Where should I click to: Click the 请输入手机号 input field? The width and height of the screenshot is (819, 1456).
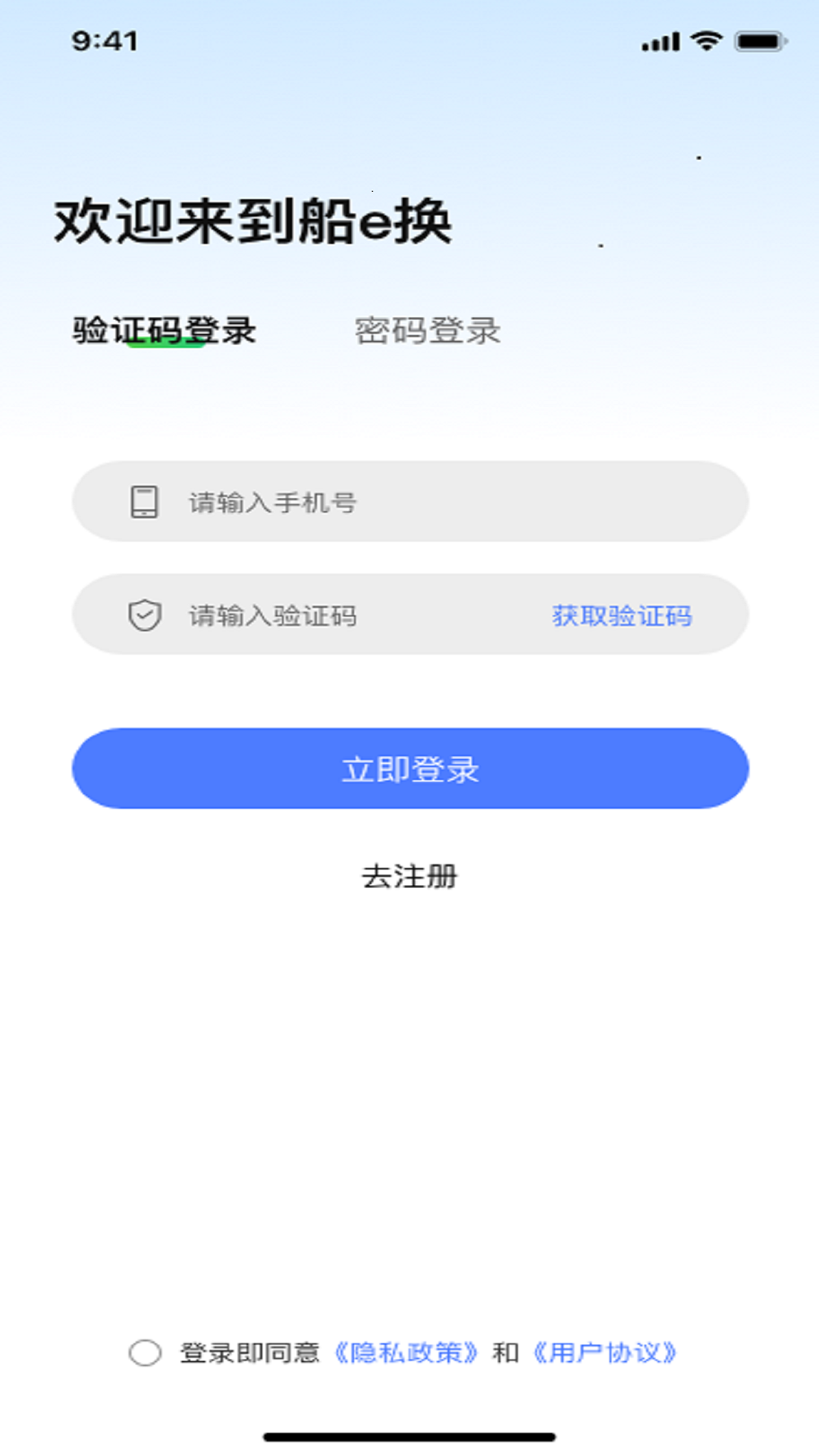(x=341, y=500)
